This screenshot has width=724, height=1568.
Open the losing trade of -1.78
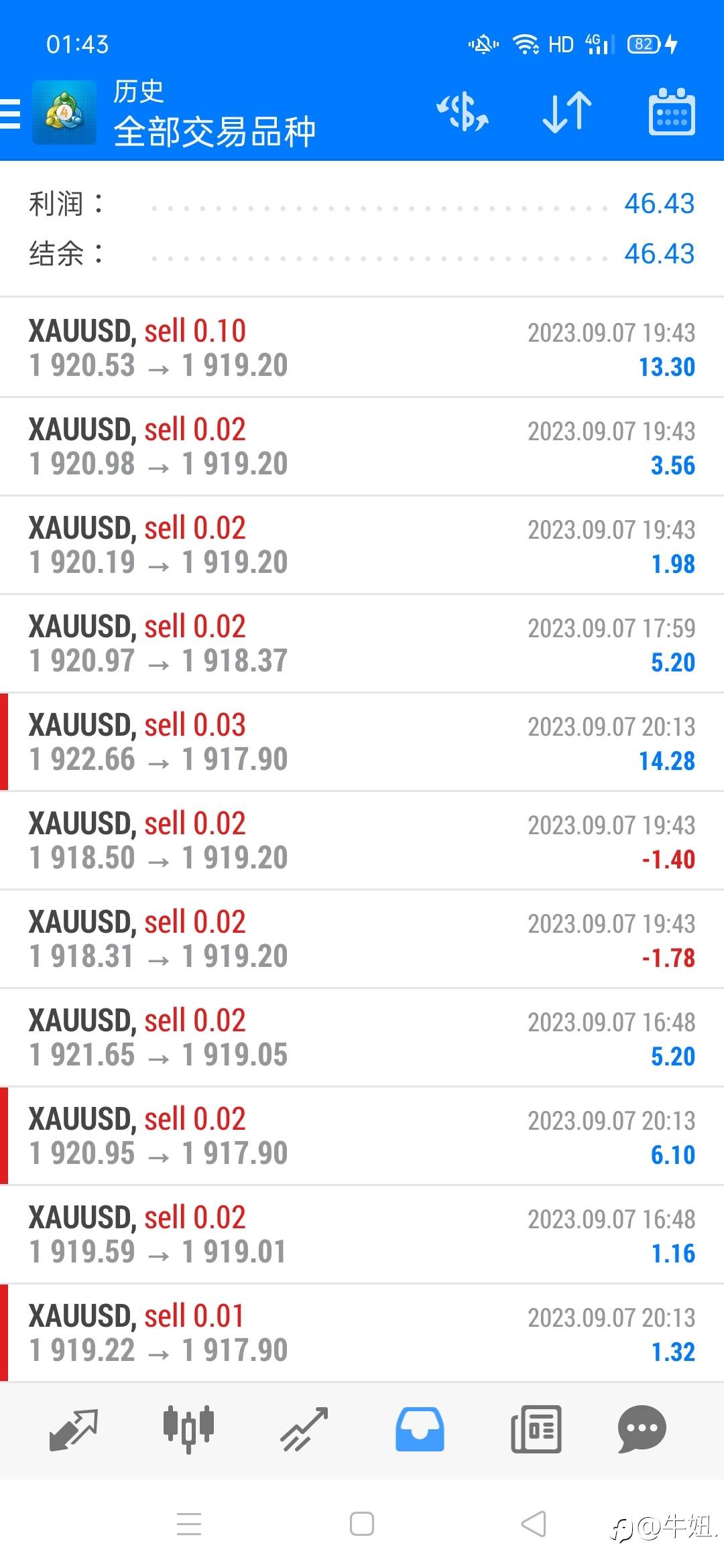tap(362, 939)
